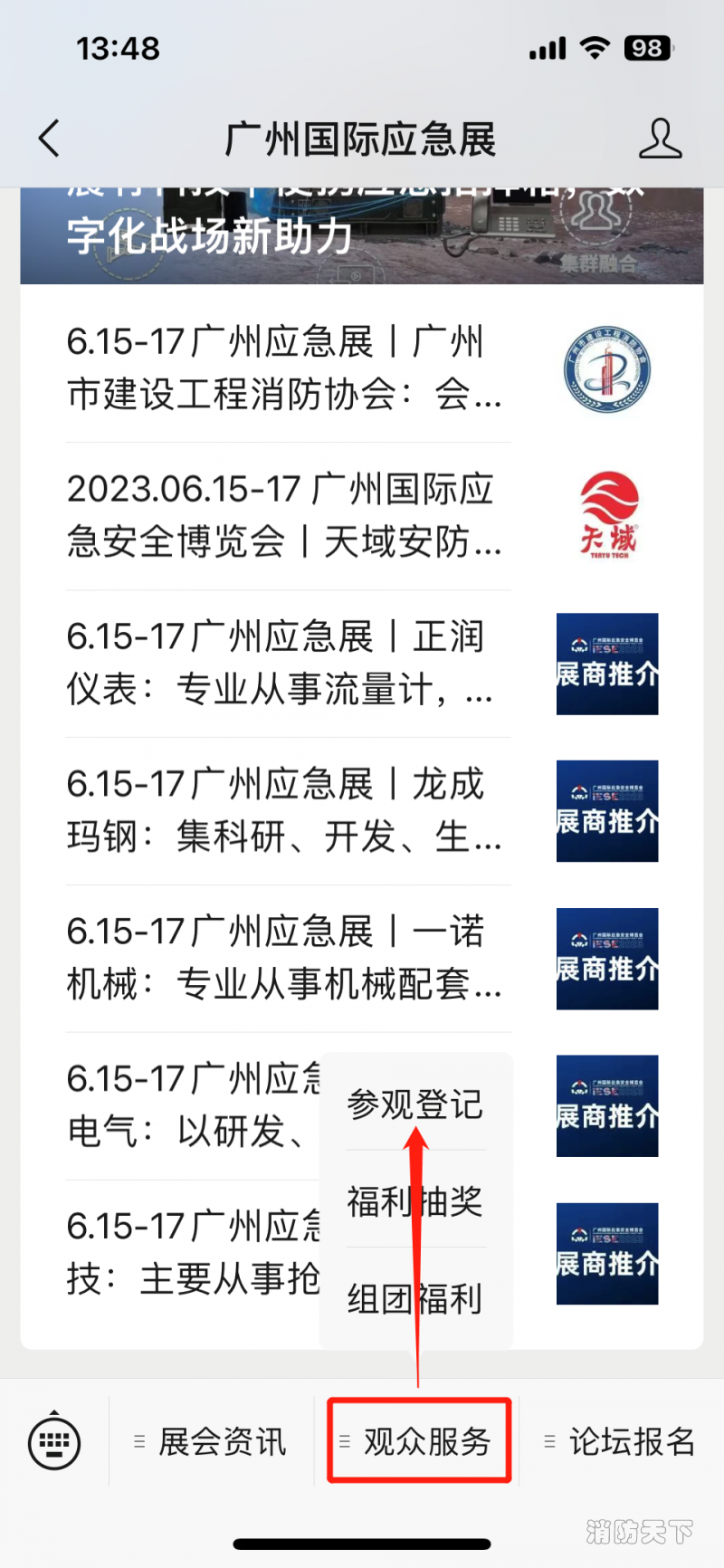The height and width of the screenshot is (1568, 724).
Task: Open the 广州市建设工程消防协会 article
Action: [284, 368]
